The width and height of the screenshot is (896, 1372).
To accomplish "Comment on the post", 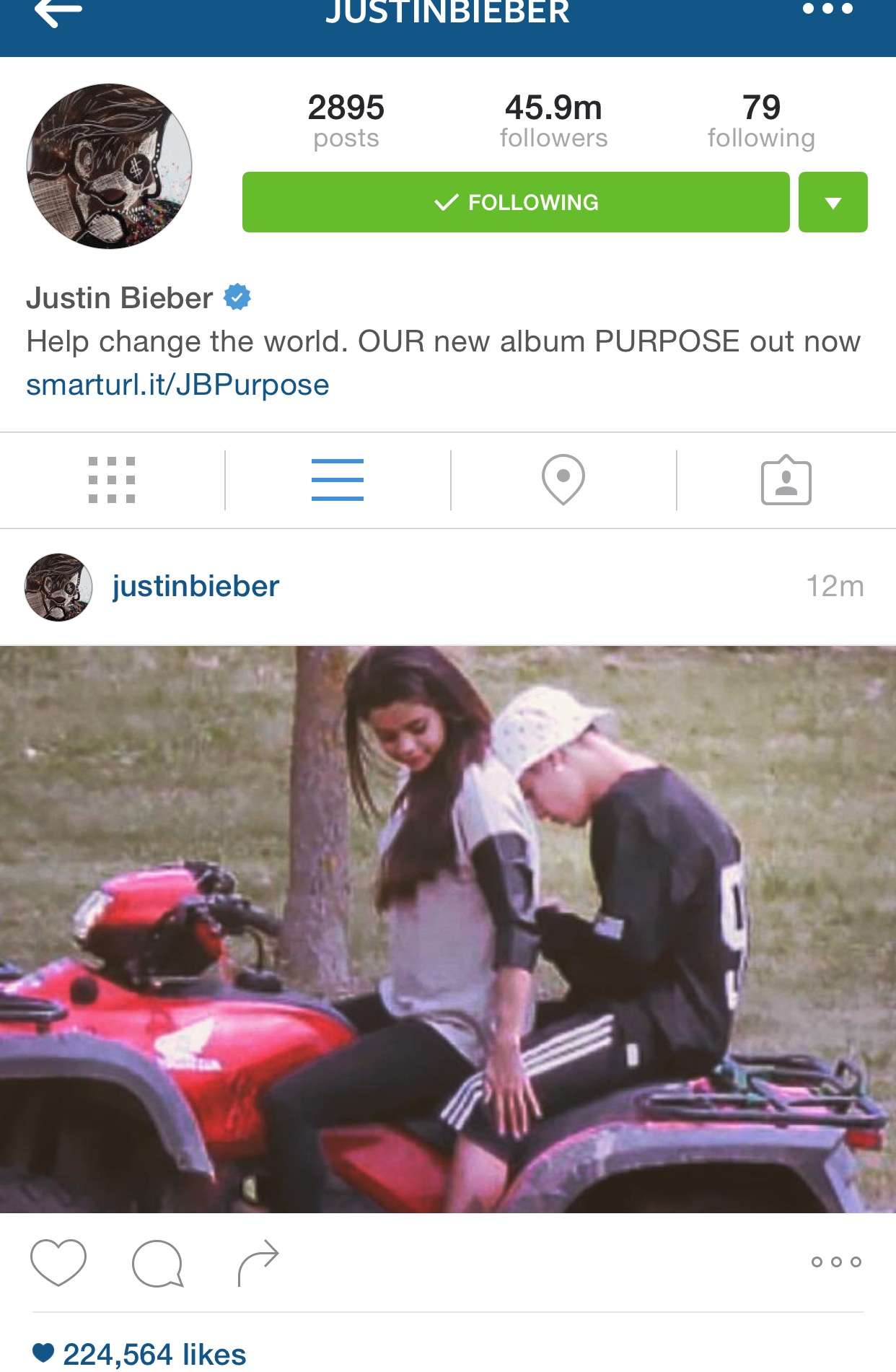I will (x=157, y=1262).
